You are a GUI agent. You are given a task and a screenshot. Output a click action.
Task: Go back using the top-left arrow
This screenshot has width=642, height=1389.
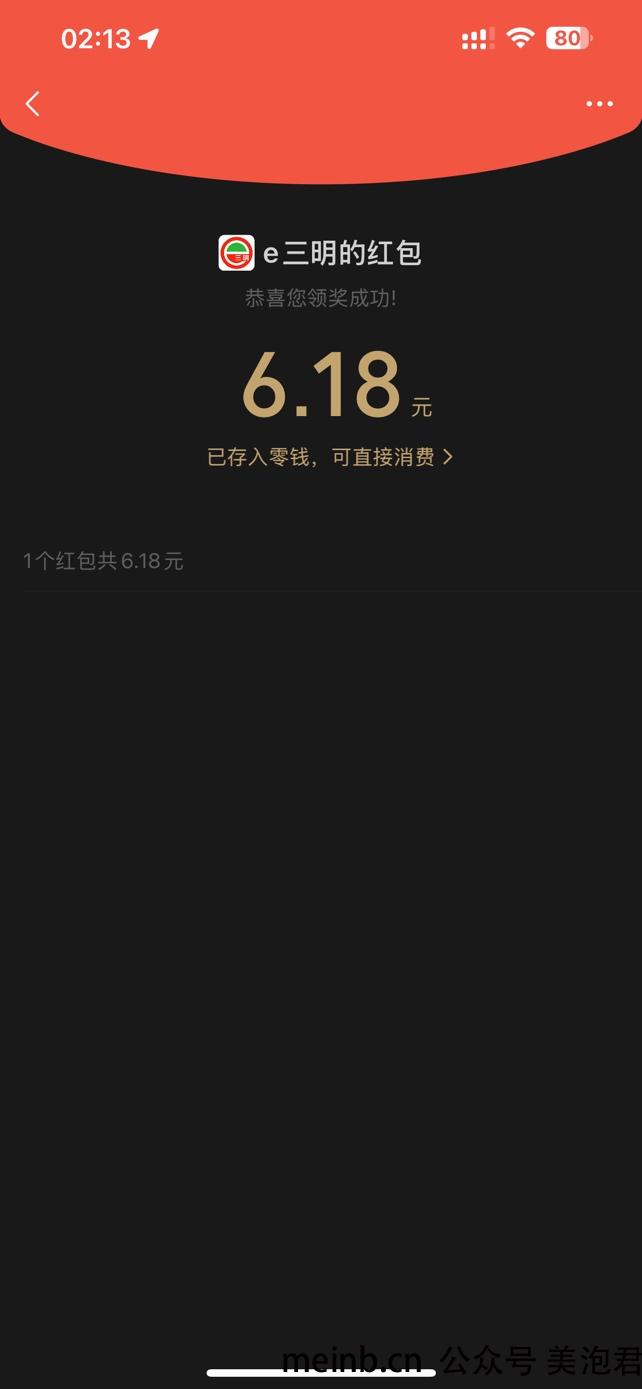pos(33,104)
